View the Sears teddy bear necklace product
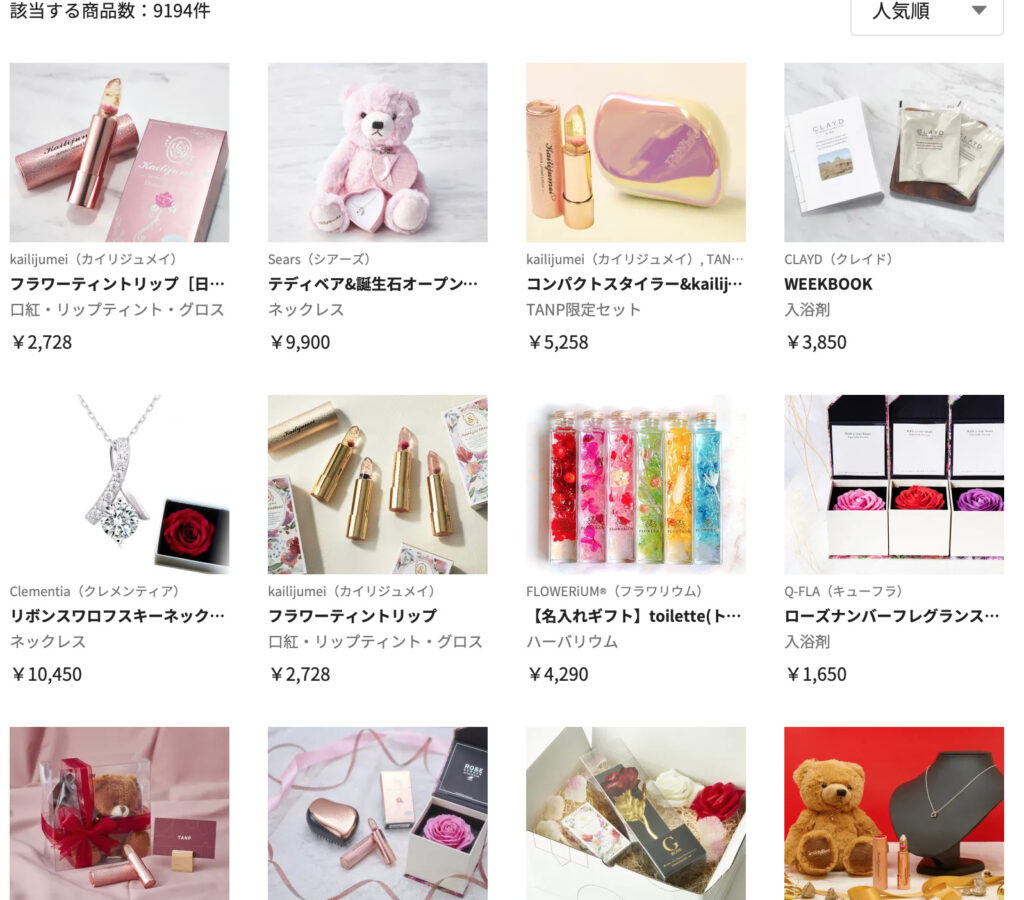This screenshot has height=900, width=1024. pyautogui.click(x=377, y=153)
